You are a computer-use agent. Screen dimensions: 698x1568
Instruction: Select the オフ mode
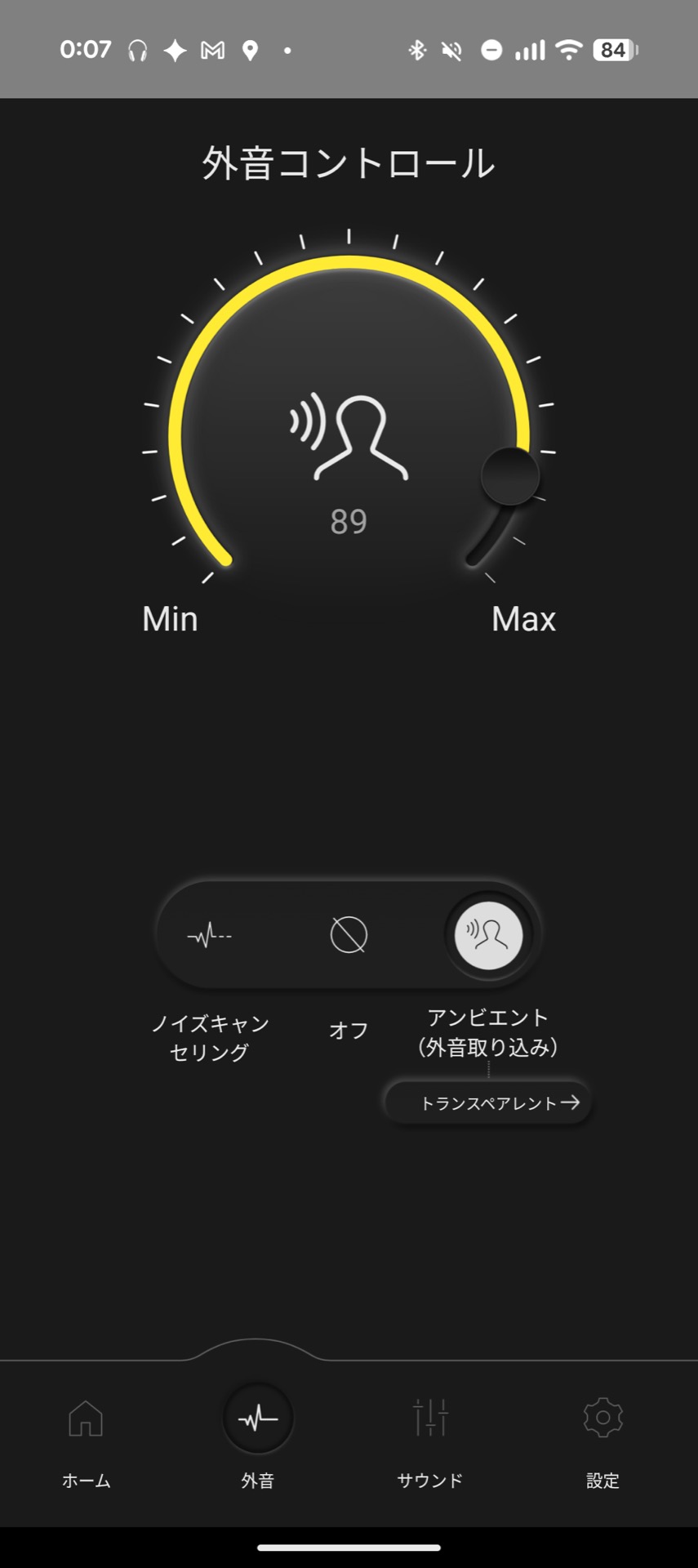point(349,935)
